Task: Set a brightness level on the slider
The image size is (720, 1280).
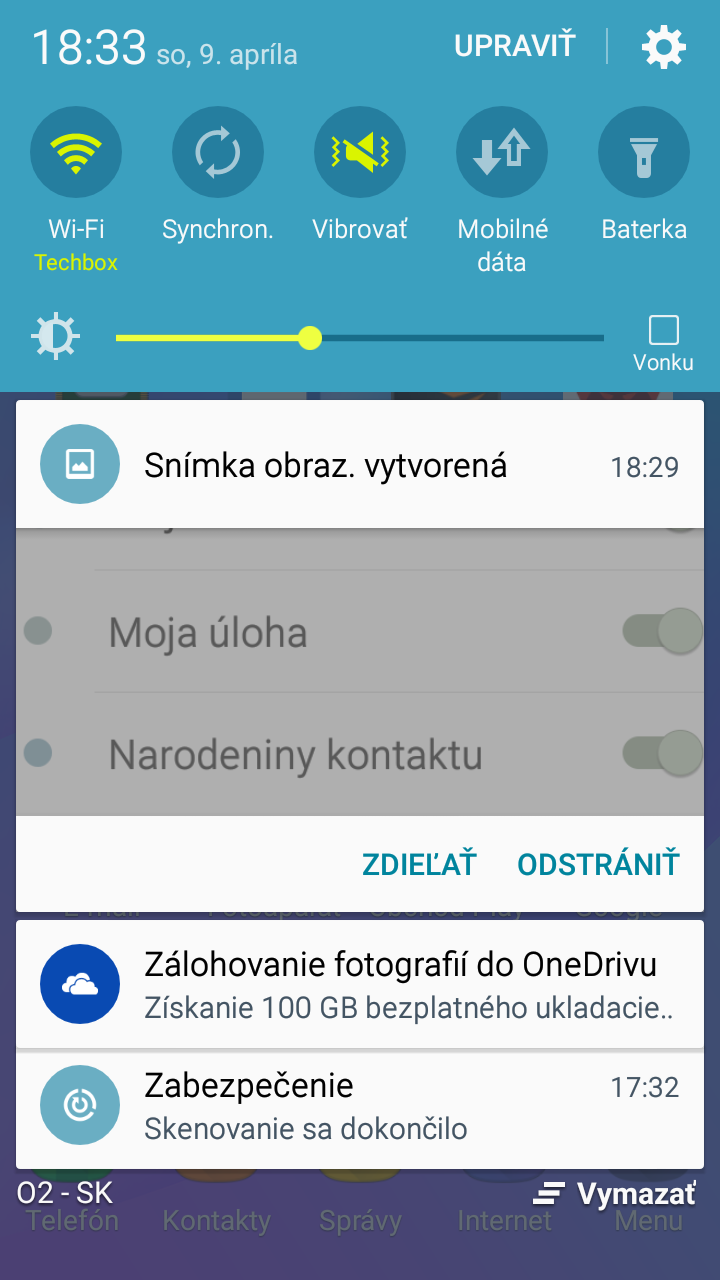Action: click(x=360, y=338)
